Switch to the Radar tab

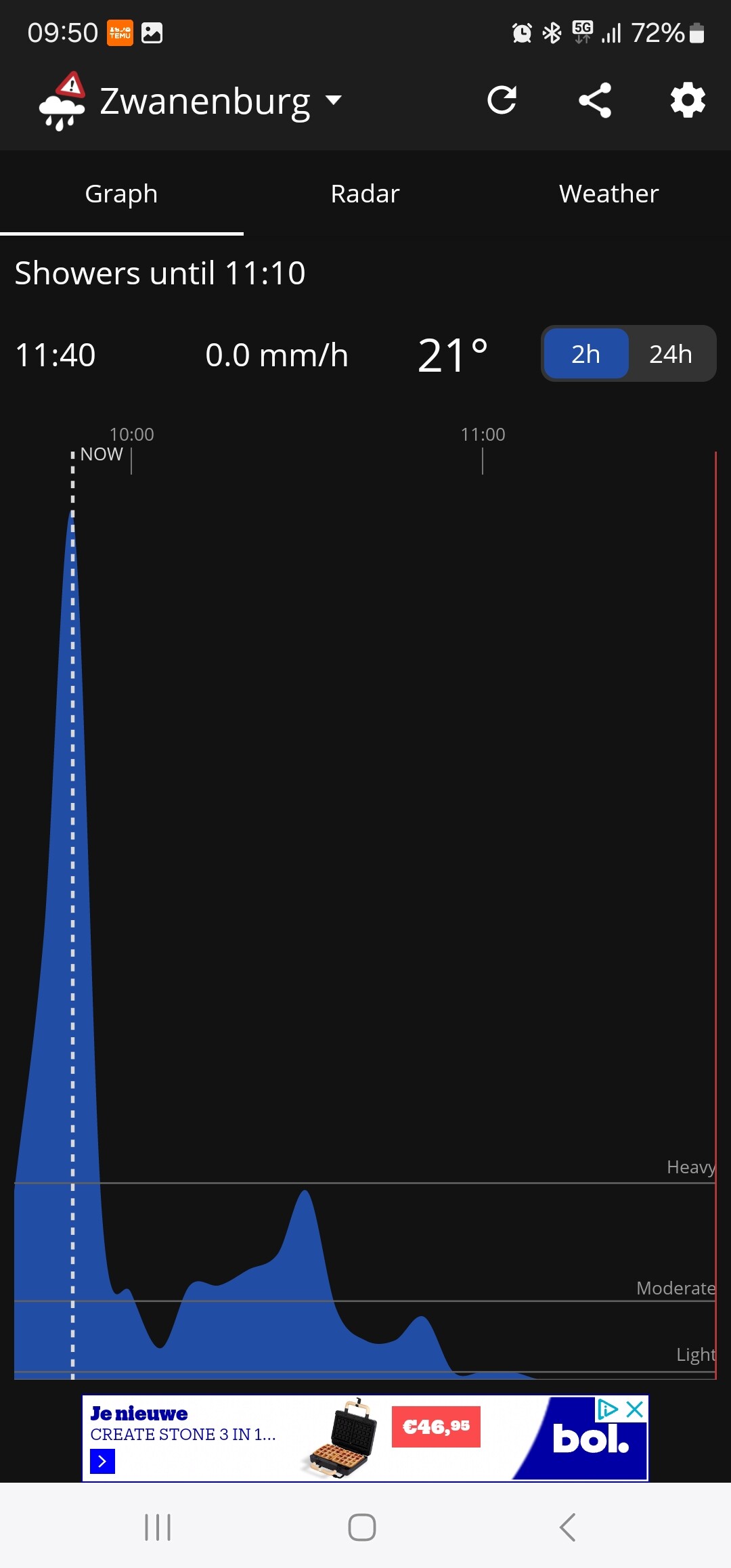pos(365,194)
